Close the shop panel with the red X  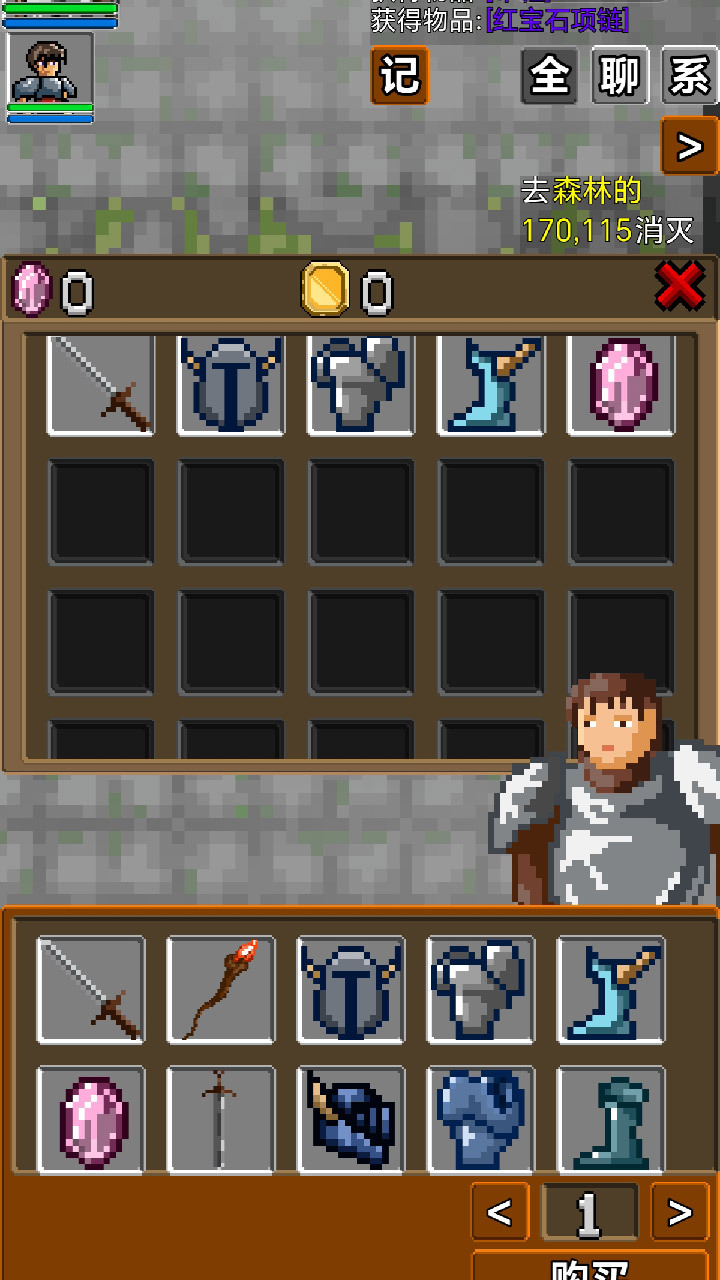680,289
